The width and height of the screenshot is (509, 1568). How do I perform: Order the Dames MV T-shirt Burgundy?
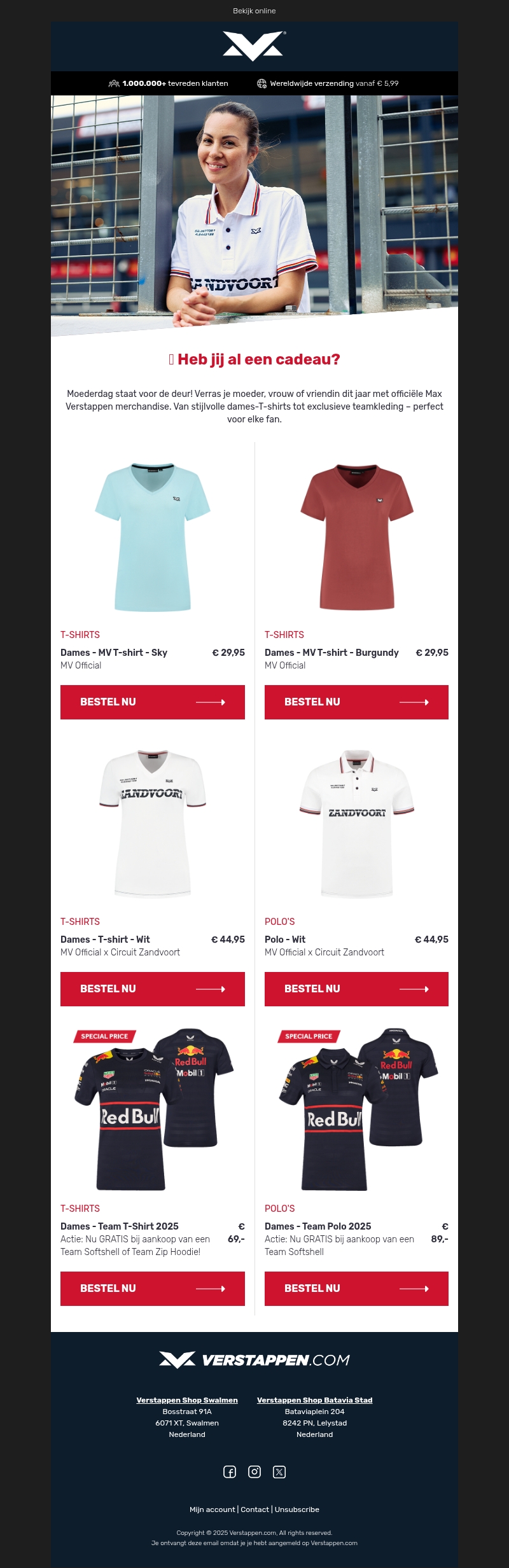tap(356, 702)
